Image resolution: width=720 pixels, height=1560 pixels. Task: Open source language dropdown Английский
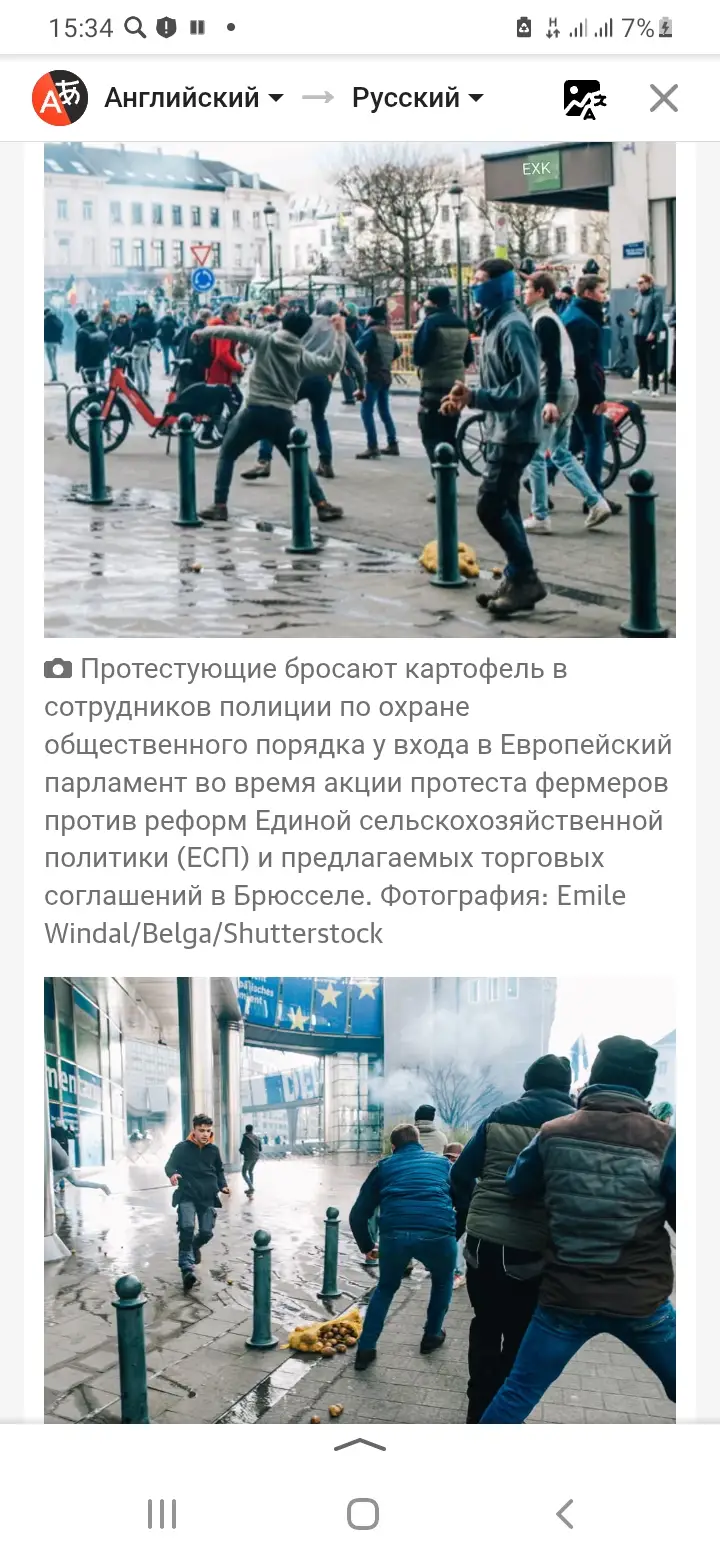(x=194, y=98)
